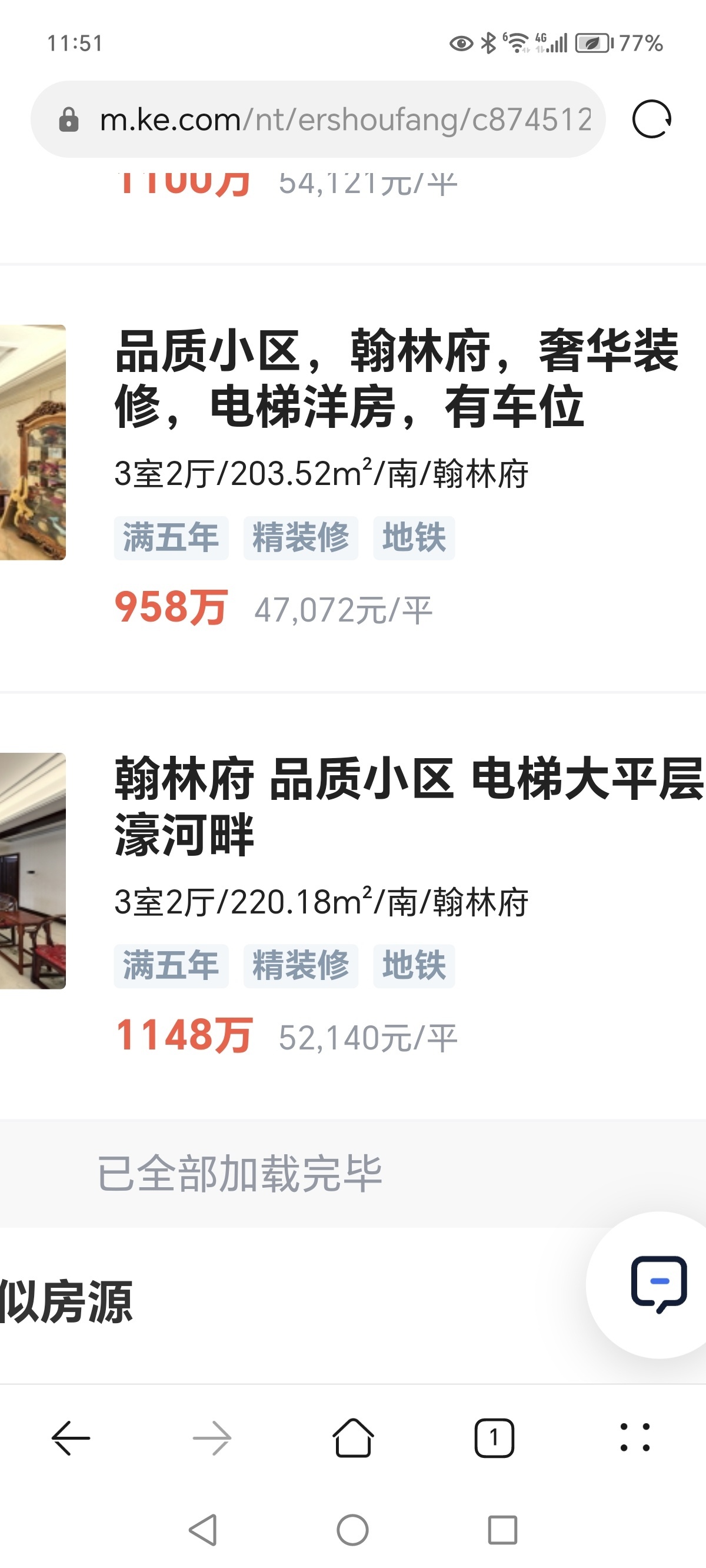The height and width of the screenshot is (1568, 706).
Task: Open the browser menu
Action: pyautogui.click(x=635, y=1438)
